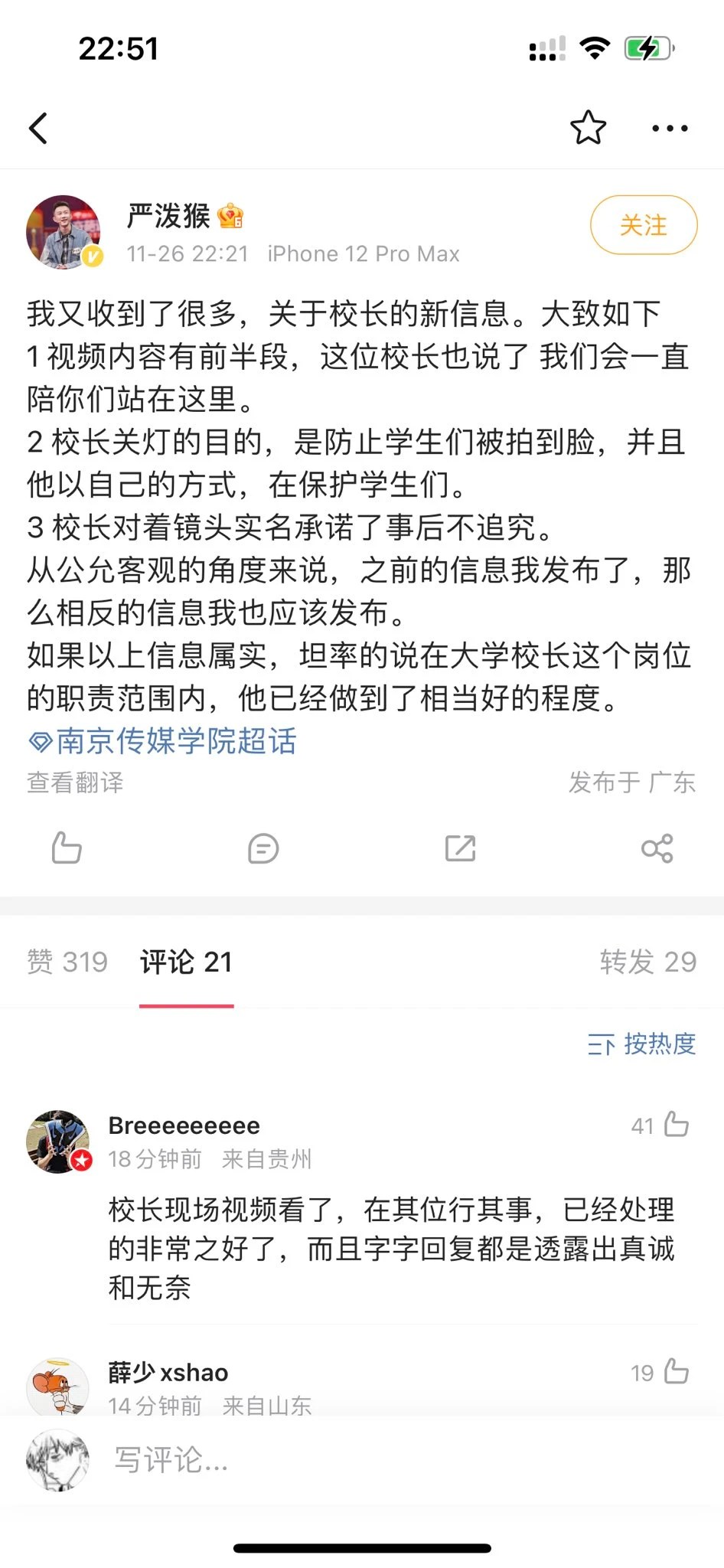Image resolution: width=724 pixels, height=1568 pixels.
Task: Like Breeeeeeeee's comment
Action: pos(676,1125)
